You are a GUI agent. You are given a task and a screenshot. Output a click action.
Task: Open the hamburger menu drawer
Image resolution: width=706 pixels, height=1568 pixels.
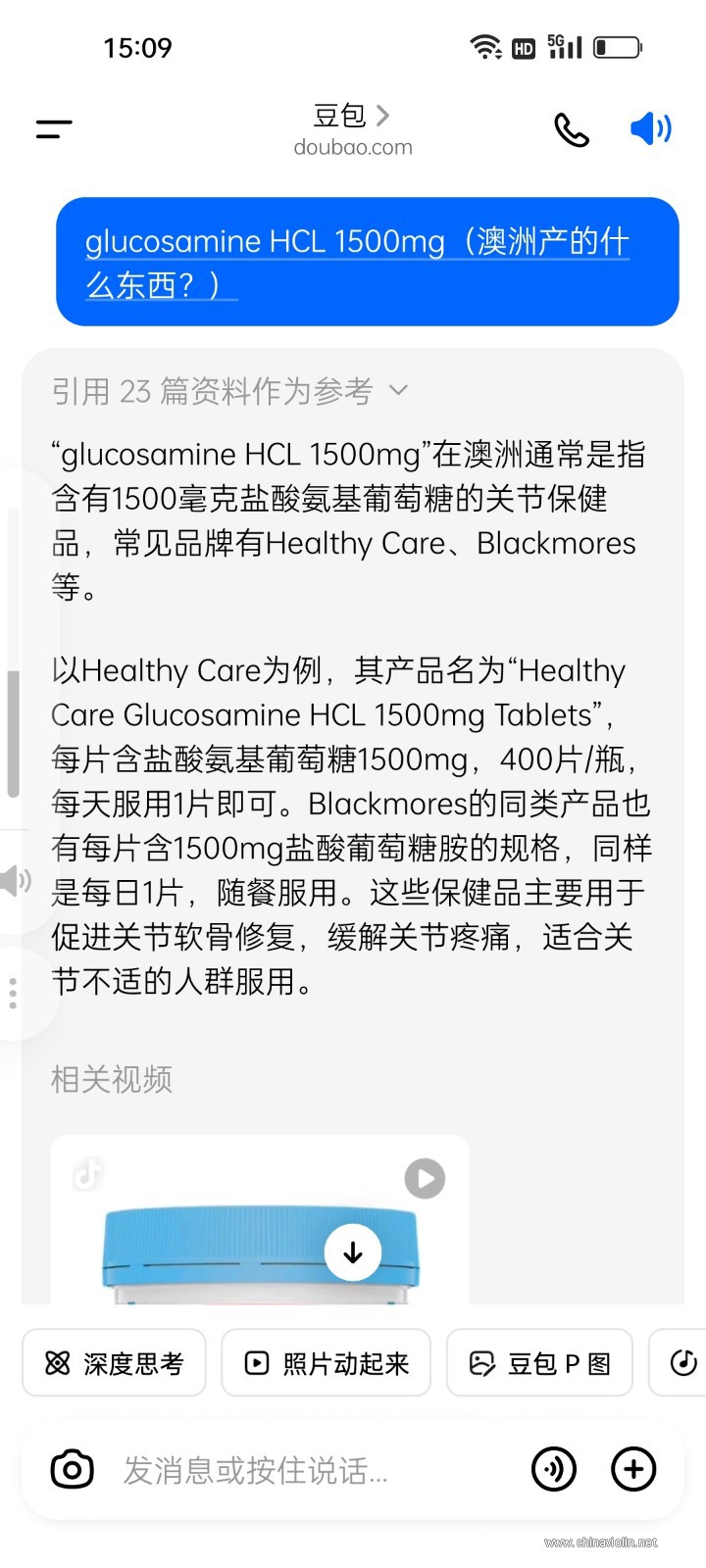(54, 128)
